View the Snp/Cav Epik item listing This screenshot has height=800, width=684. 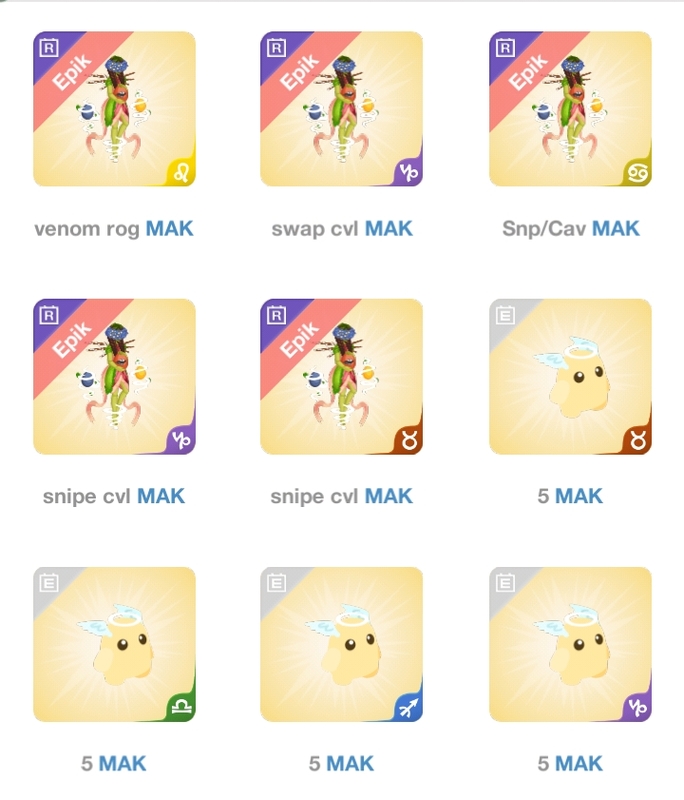pos(570,109)
